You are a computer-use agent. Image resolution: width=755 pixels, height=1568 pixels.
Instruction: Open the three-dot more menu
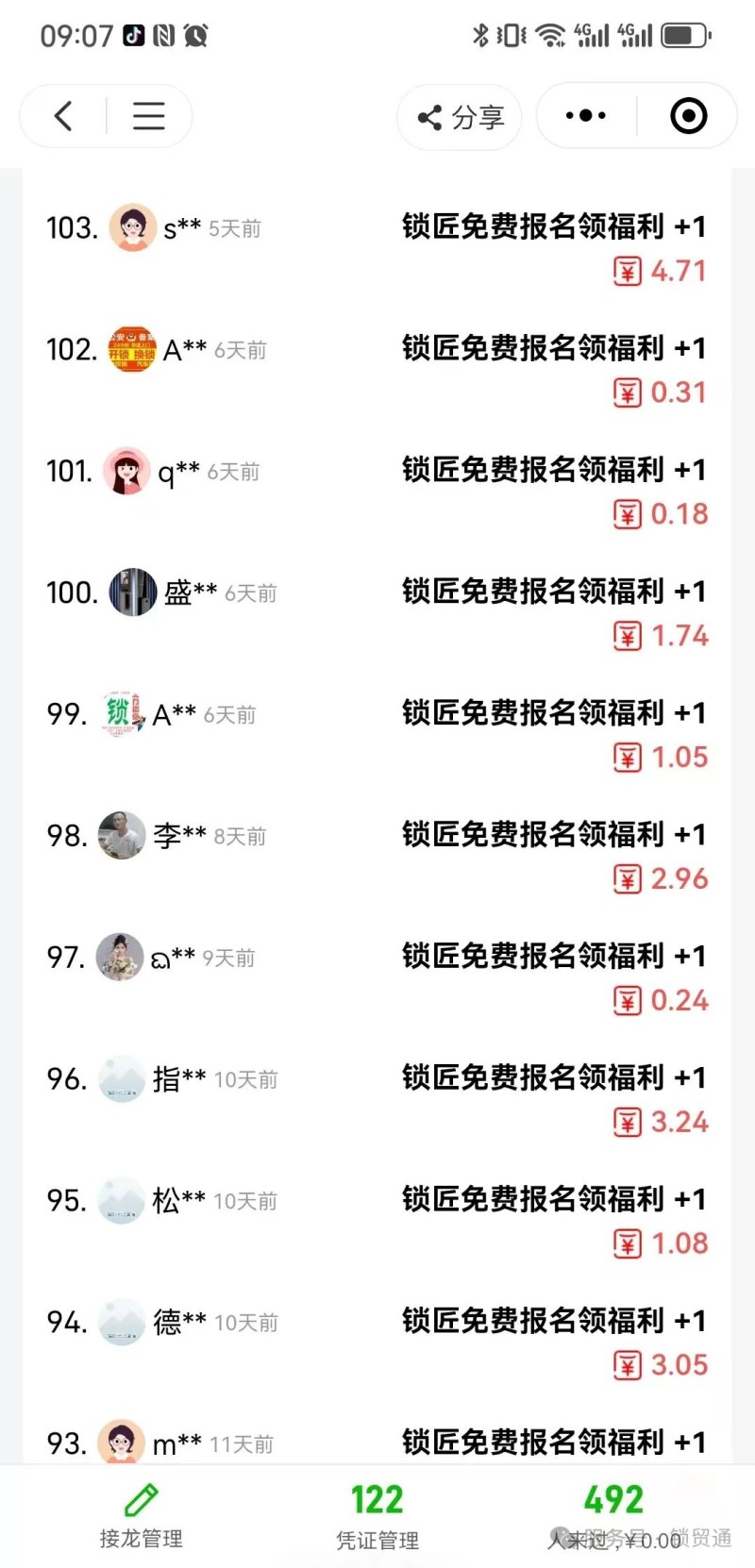[x=585, y=116]
